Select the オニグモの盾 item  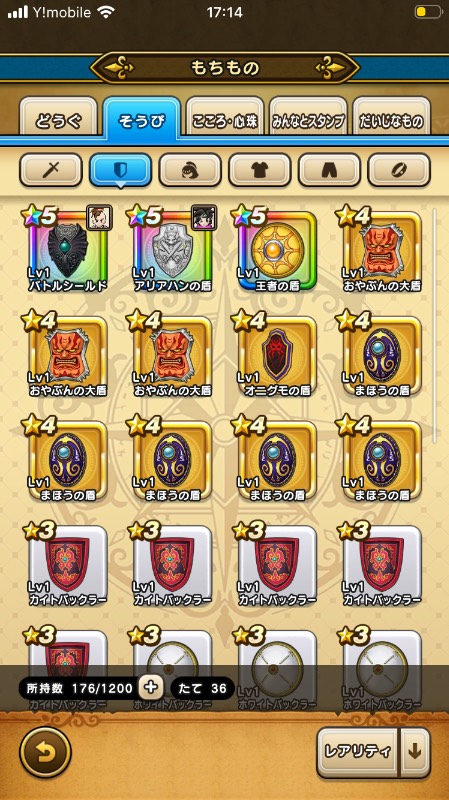[x=278, y=356]
